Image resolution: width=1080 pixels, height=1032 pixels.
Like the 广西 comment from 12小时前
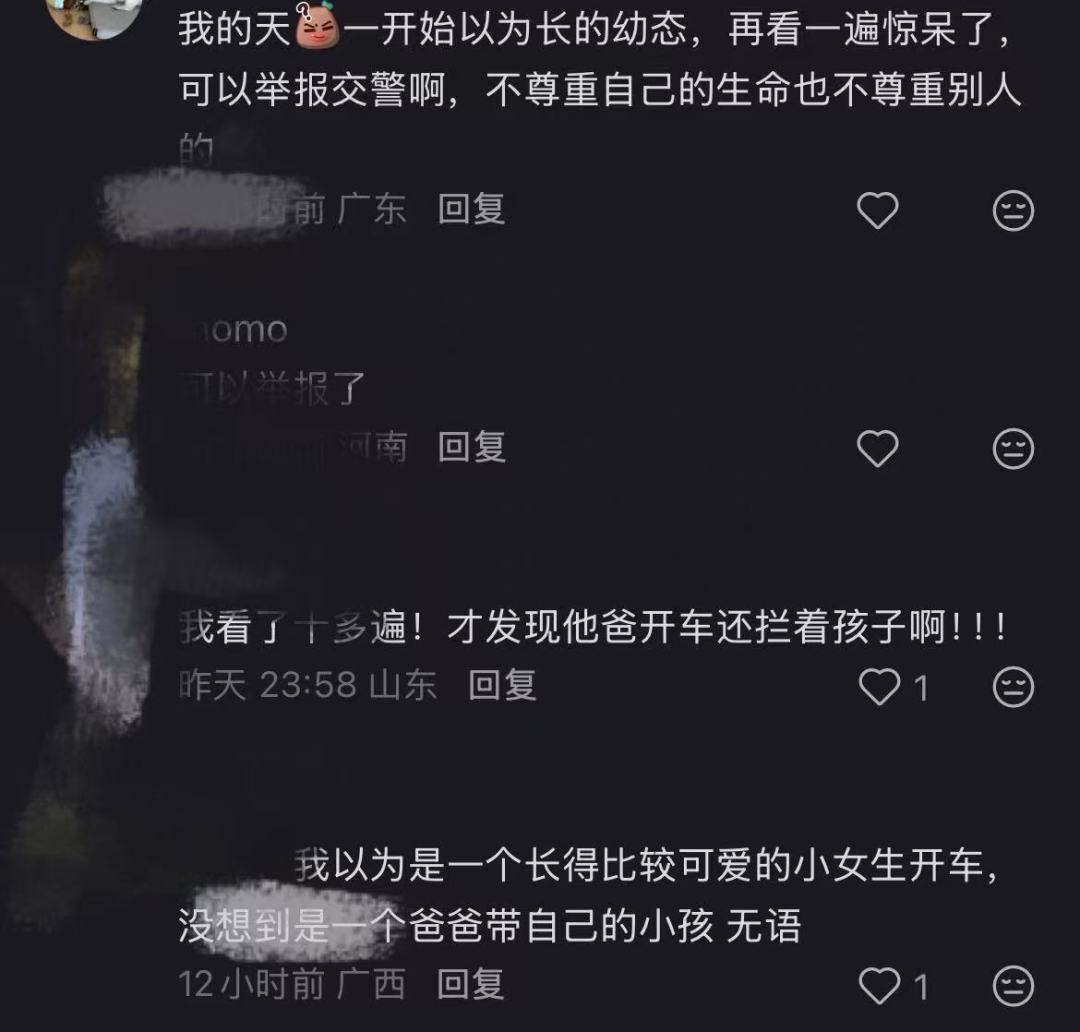881,986
